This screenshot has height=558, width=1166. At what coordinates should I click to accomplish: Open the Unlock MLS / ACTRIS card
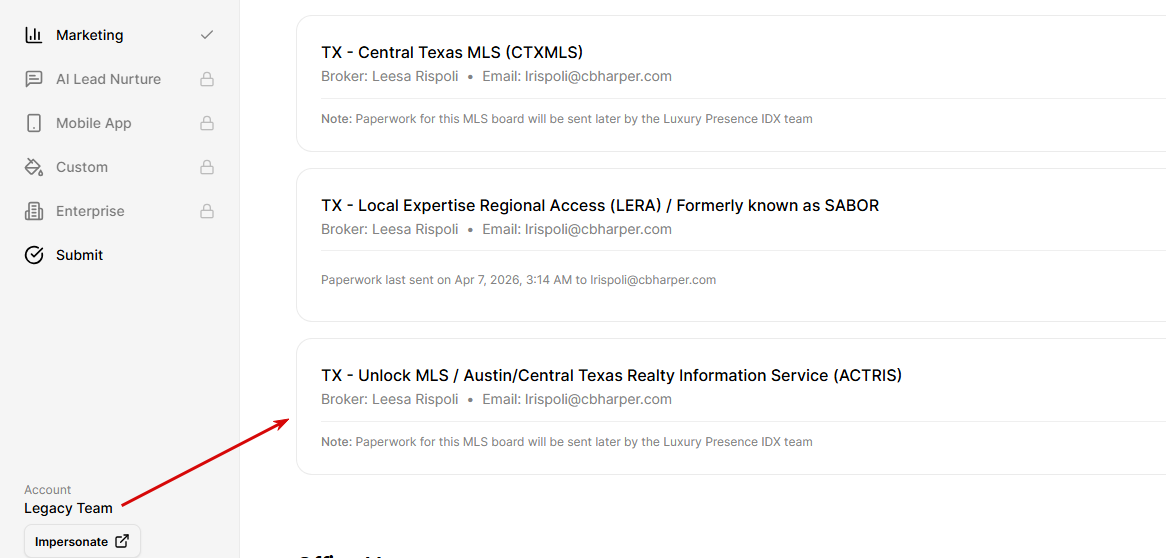[x=611, y=376]
